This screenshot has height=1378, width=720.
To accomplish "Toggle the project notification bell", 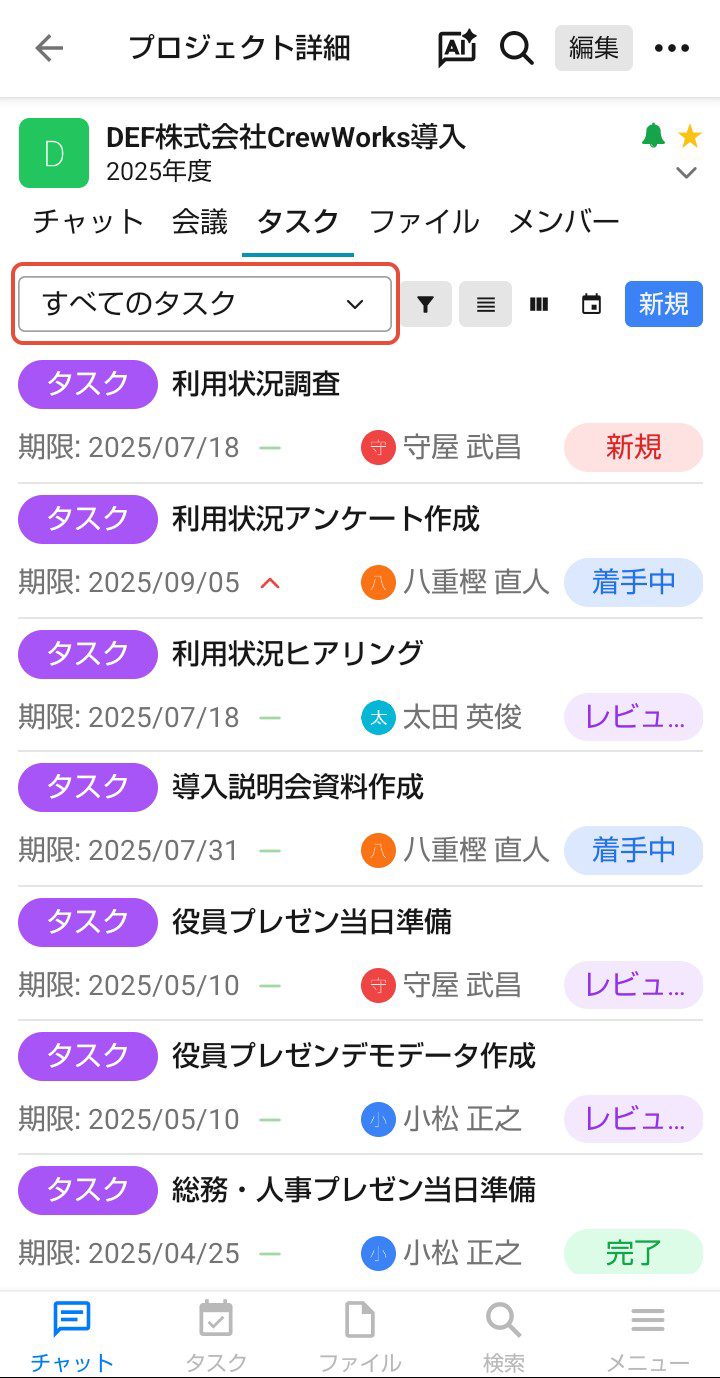I will (653, 135).
